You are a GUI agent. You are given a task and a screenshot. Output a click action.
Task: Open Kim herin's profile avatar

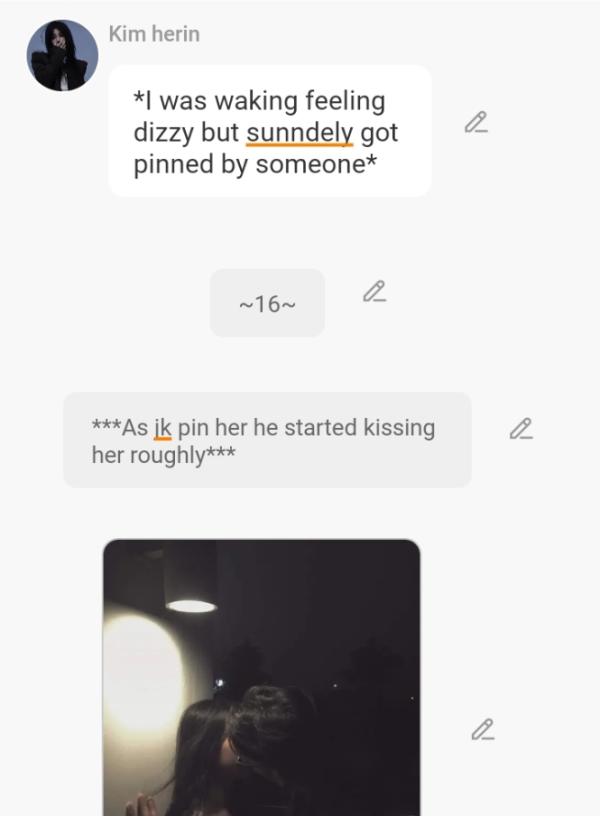coord(62,56)
